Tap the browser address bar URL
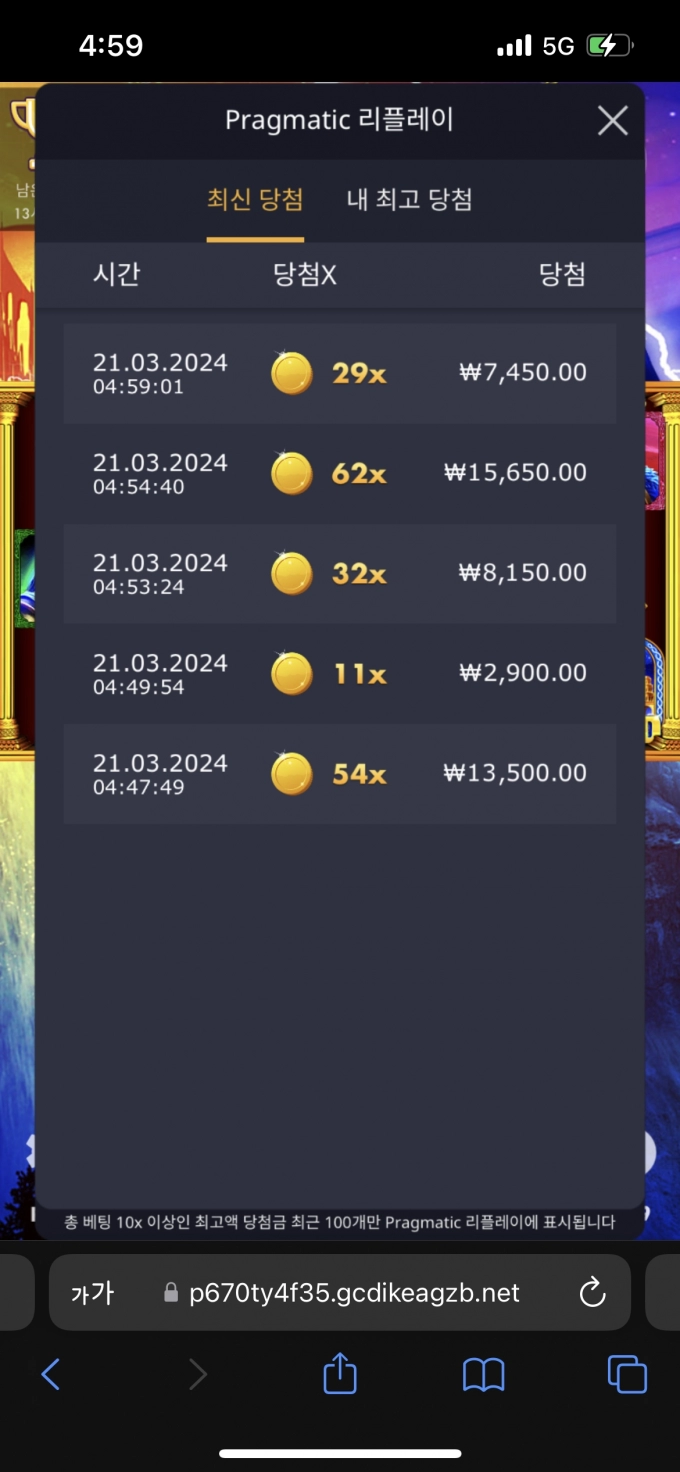 (354, 1293)
